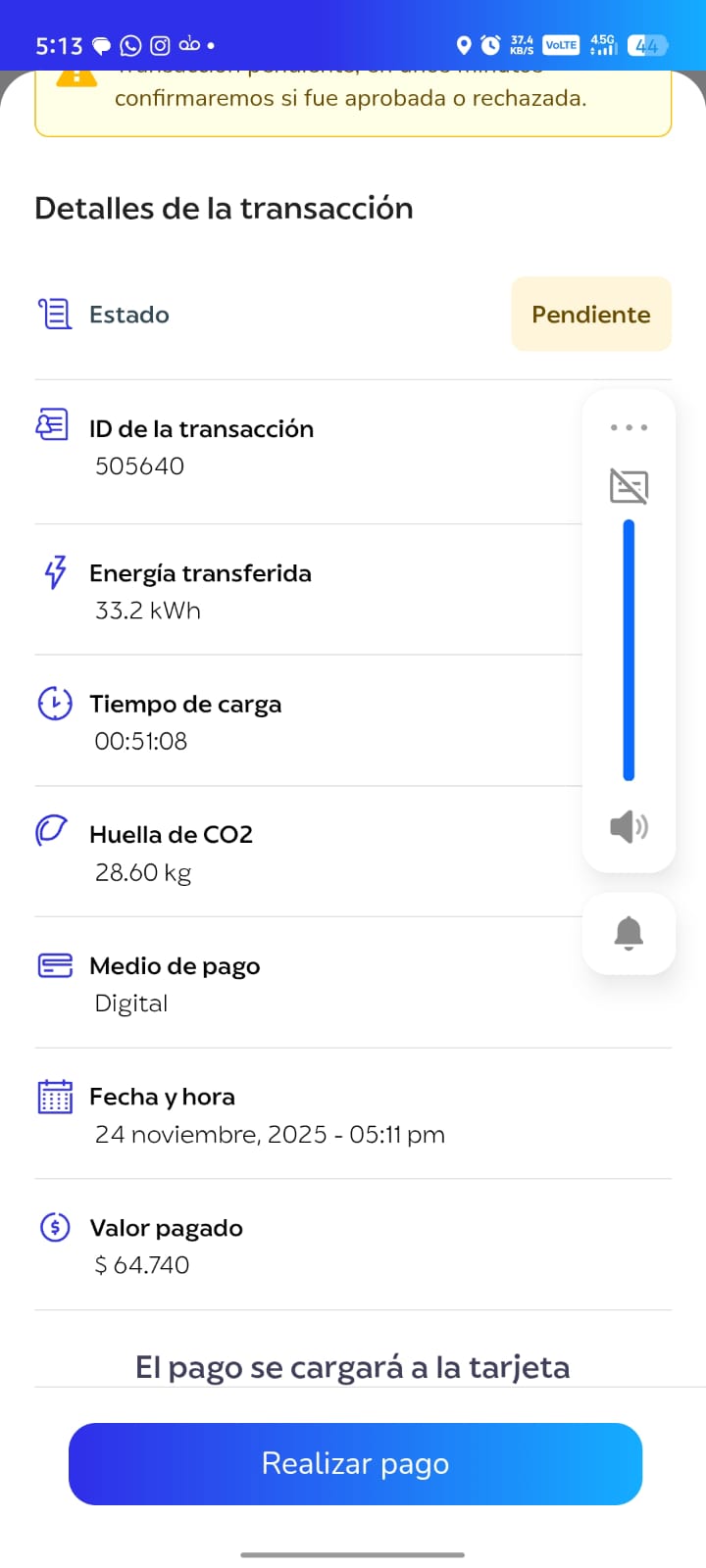Toggle live captions in the volume panel
Image resolution: width=706 pixels, height=1568 pixels.
629,486
